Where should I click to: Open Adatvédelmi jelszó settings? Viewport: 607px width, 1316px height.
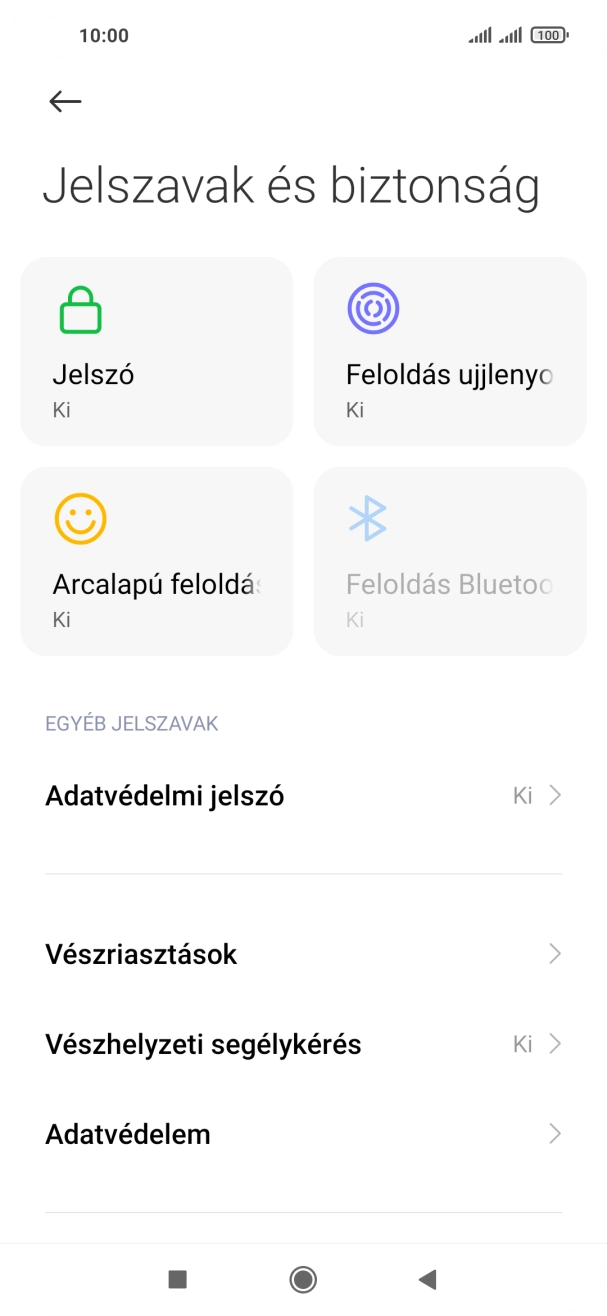[303, 796]
